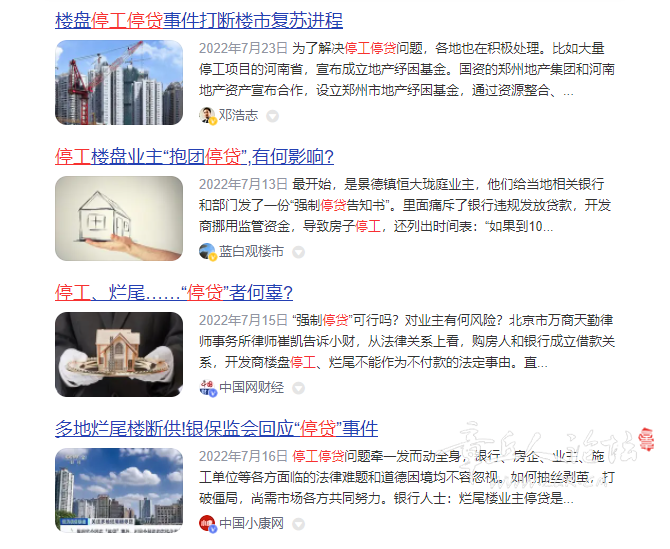Image resolution: width=670 pixels, height=549 pixels.
Task: Open the article 楼盘停工停贷事件打断楼市复苏进程
Action: tap(198, 20)
